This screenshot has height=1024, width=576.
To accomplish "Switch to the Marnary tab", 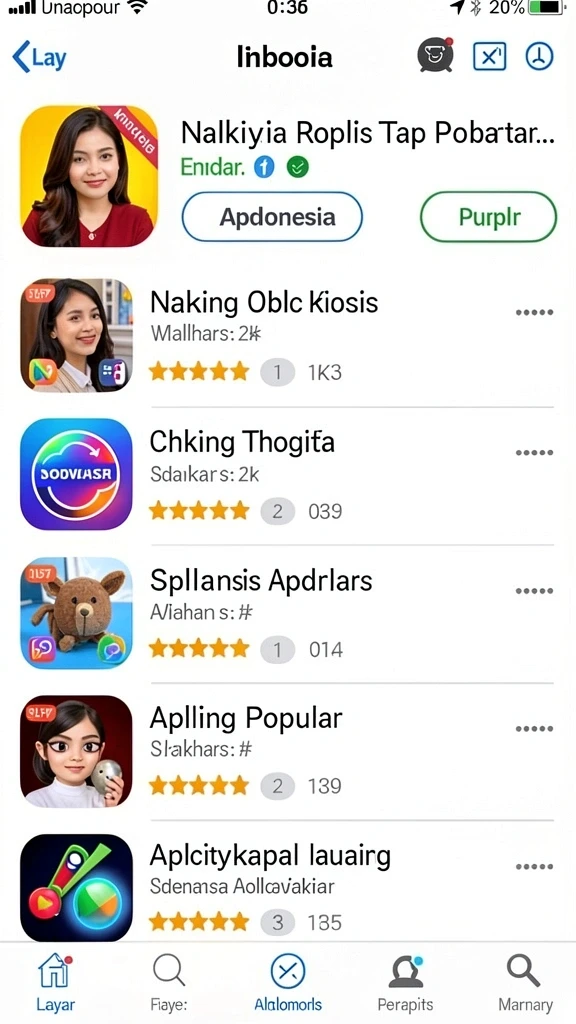I will (525, 982).
